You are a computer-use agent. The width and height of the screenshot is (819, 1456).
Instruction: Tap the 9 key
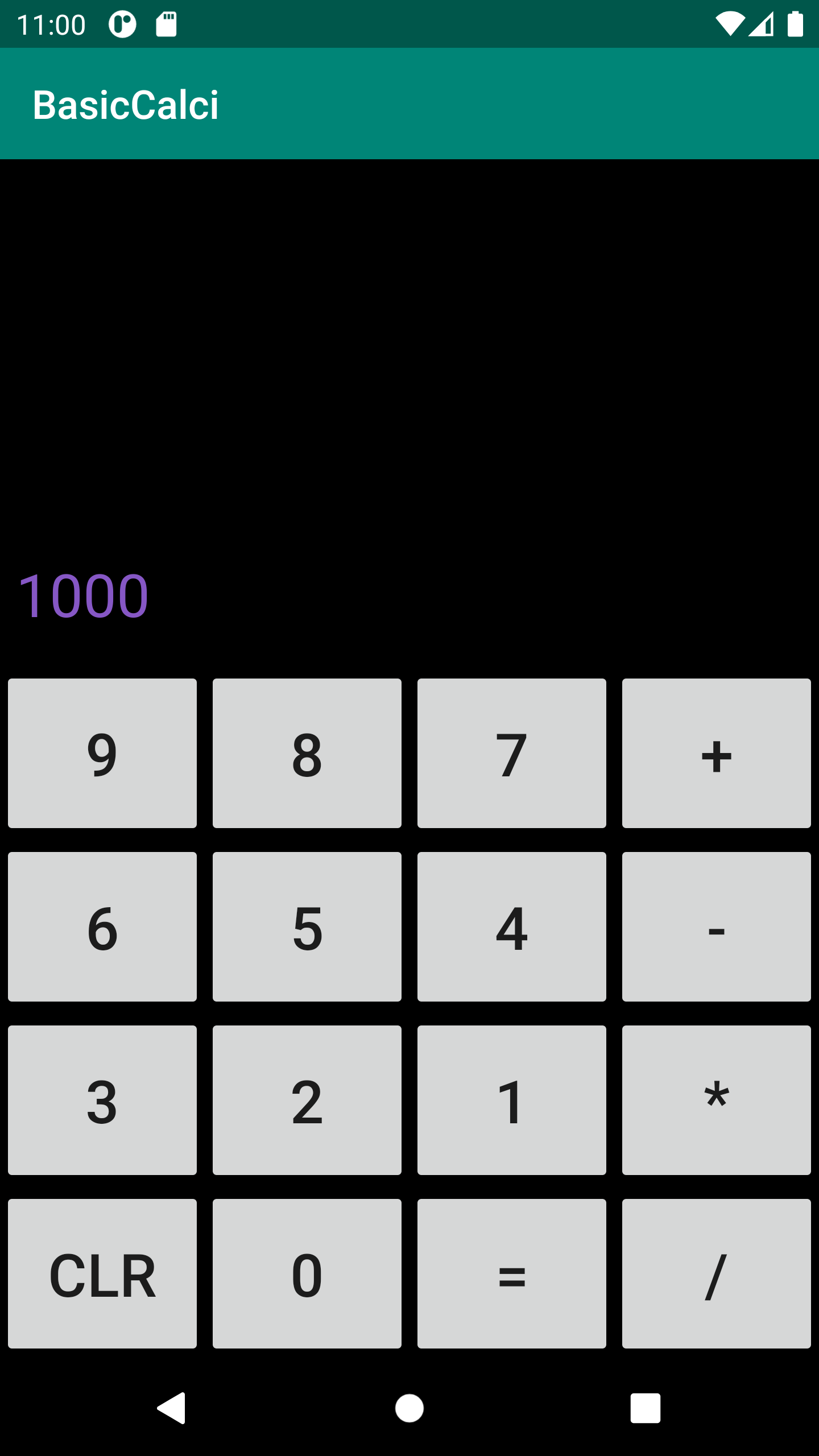pos(102,753)
